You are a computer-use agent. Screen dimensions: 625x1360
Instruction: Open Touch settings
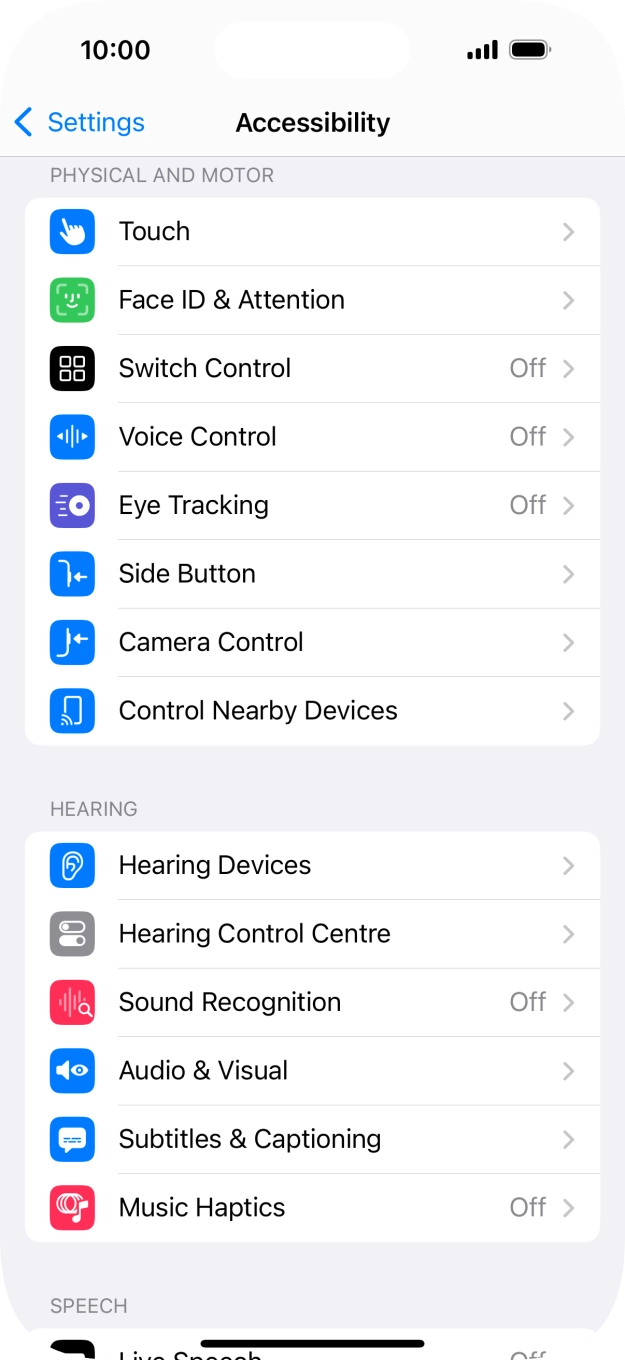(x=312, y=232)
